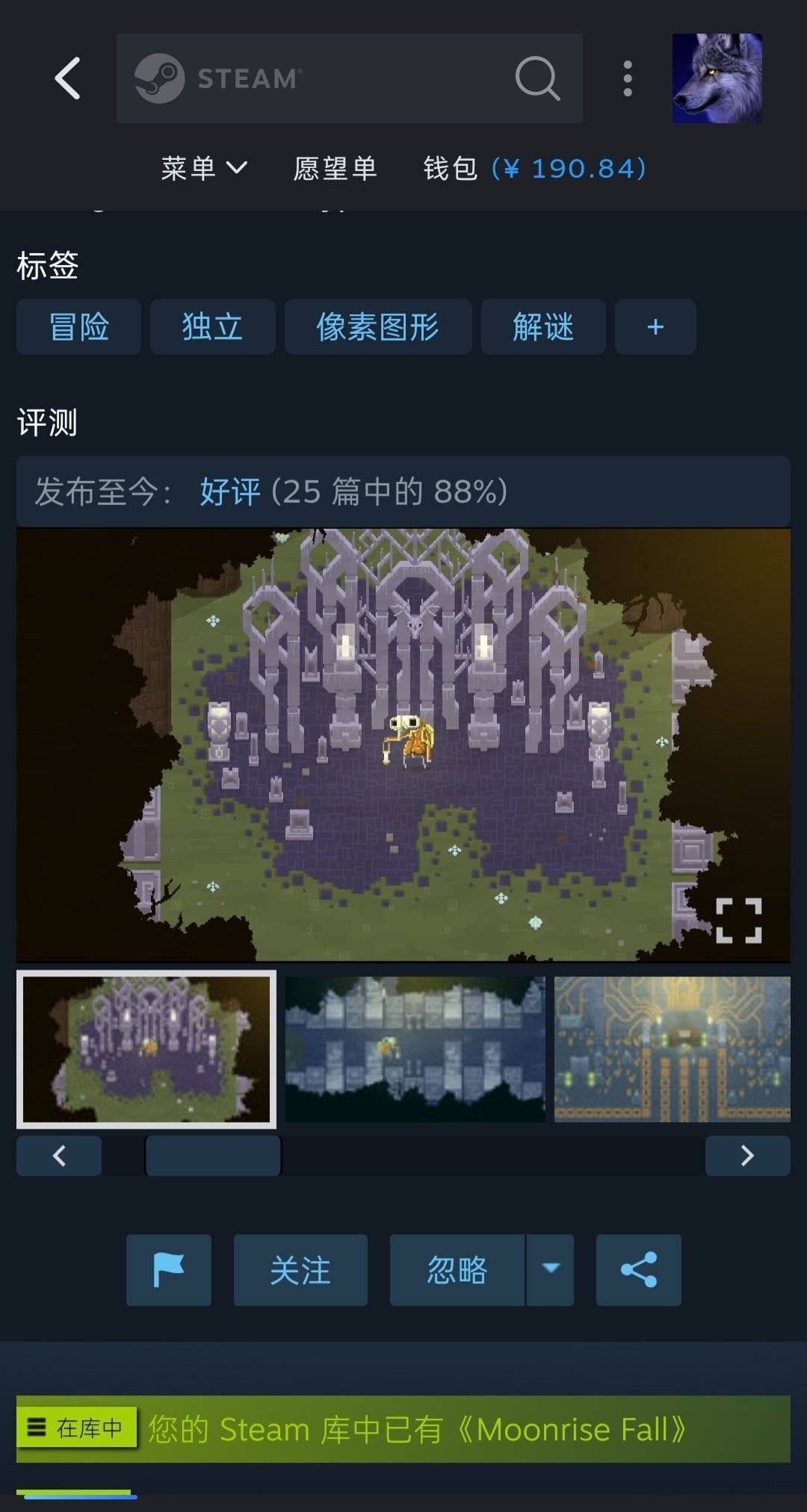807x1512 pixels.
Task: Open 愿望单 wishlist
Action: coord(335,168)
